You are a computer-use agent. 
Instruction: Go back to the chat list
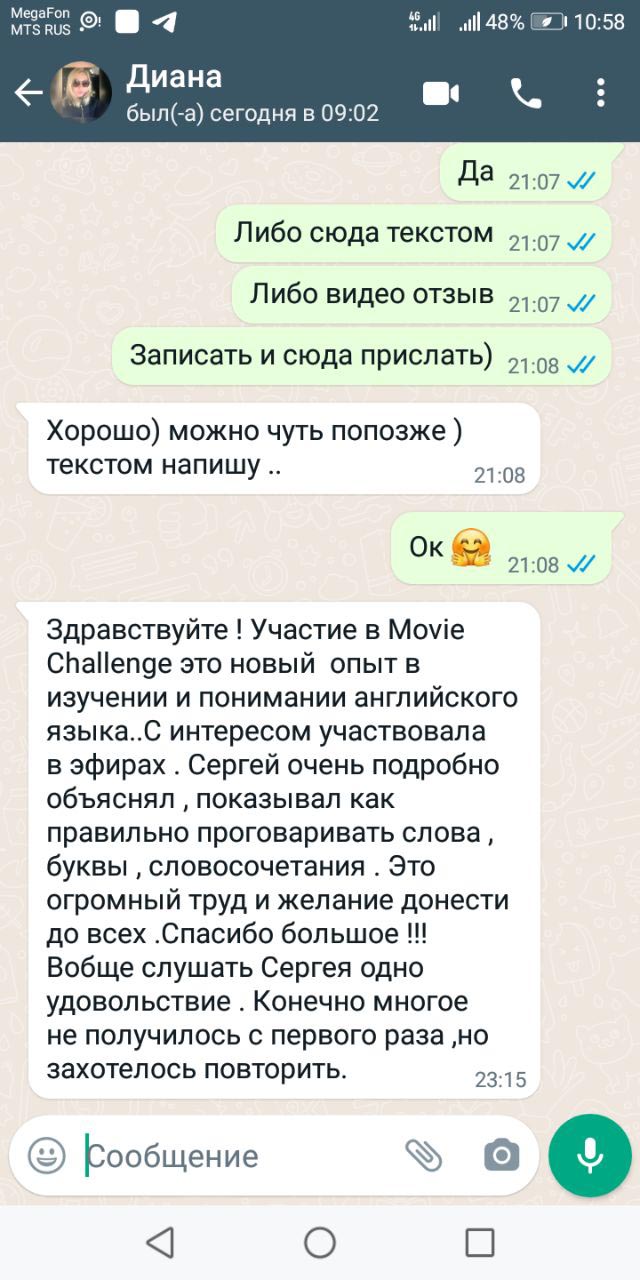tap(28, 94)
